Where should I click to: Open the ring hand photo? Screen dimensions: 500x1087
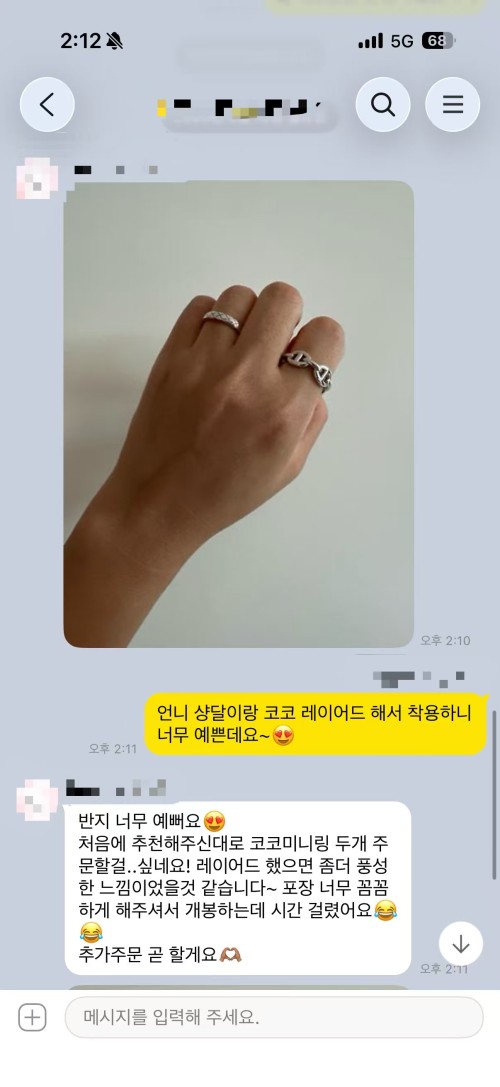[239, 414]
